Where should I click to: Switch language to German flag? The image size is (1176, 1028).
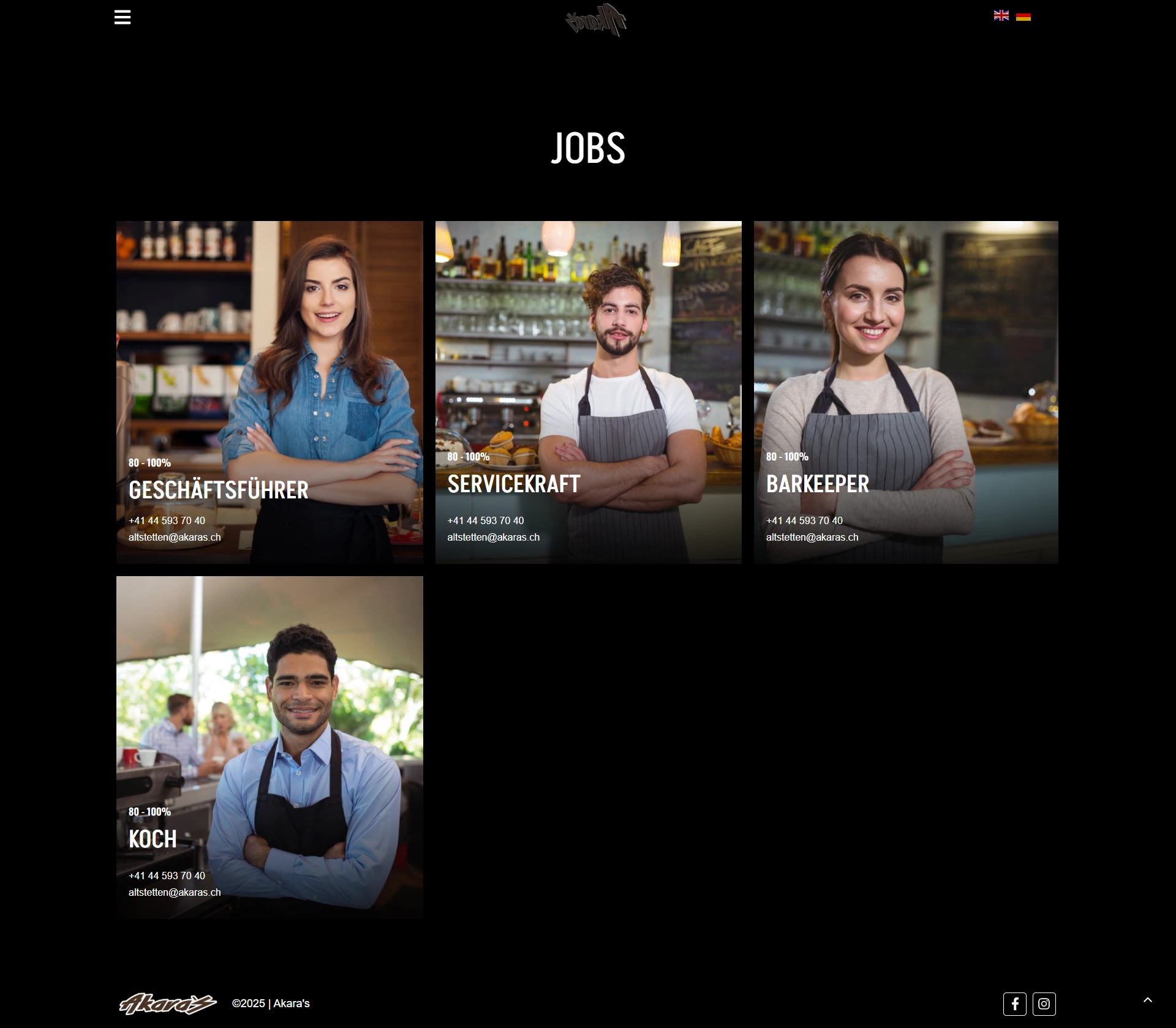point(1023,16)
